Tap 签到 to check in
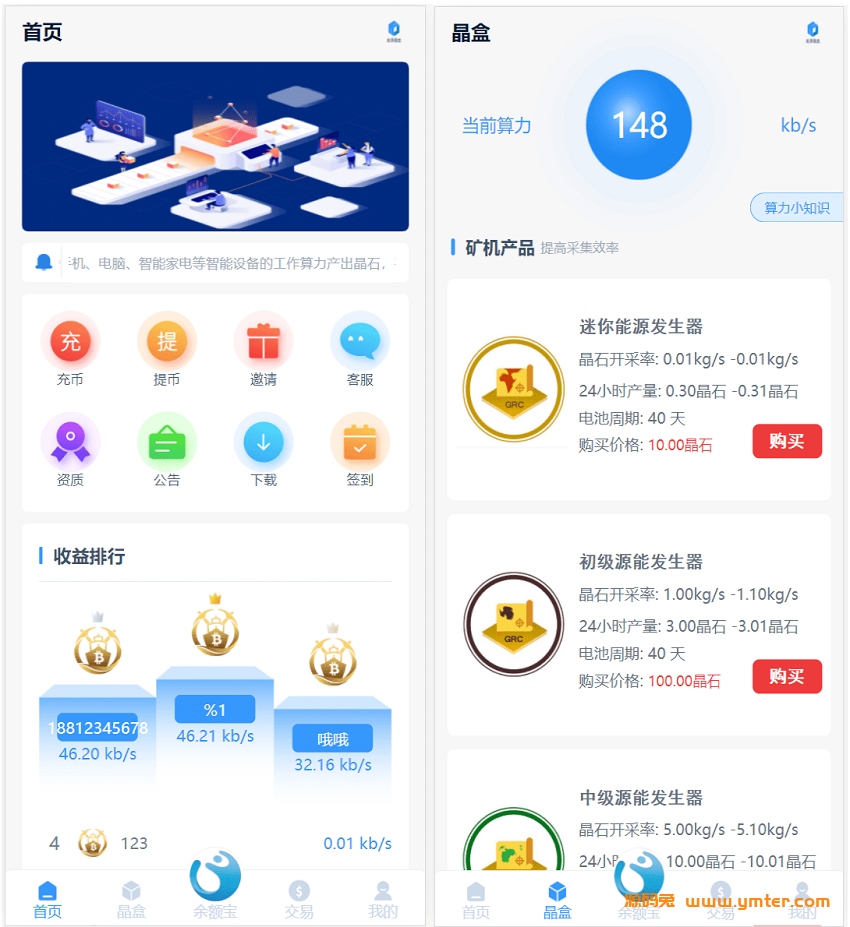 tap(360, 442)
